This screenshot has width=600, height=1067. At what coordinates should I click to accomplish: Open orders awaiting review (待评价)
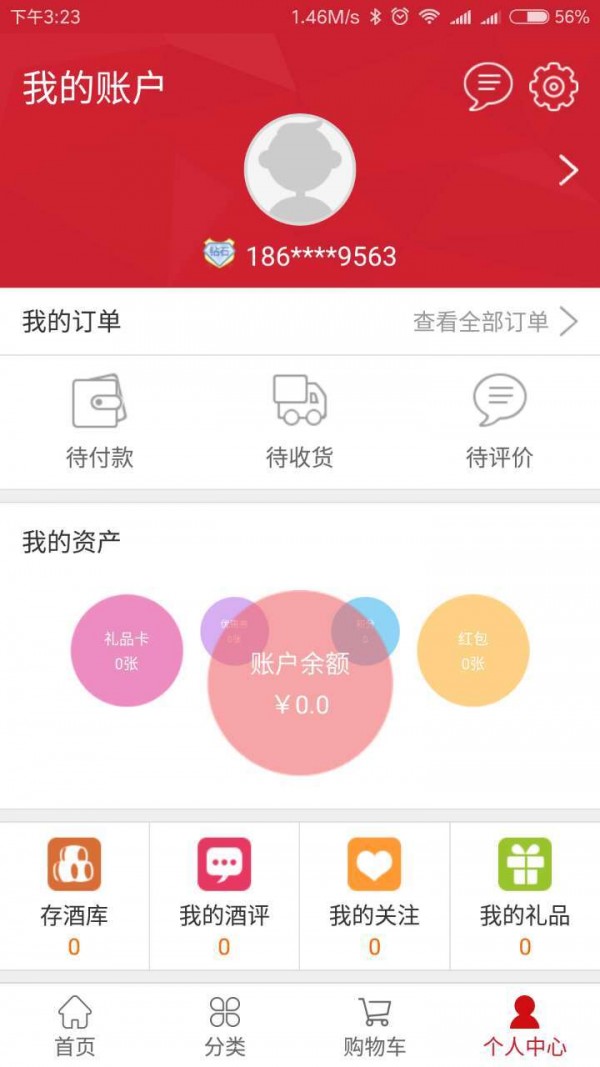[x=499, y=422]
